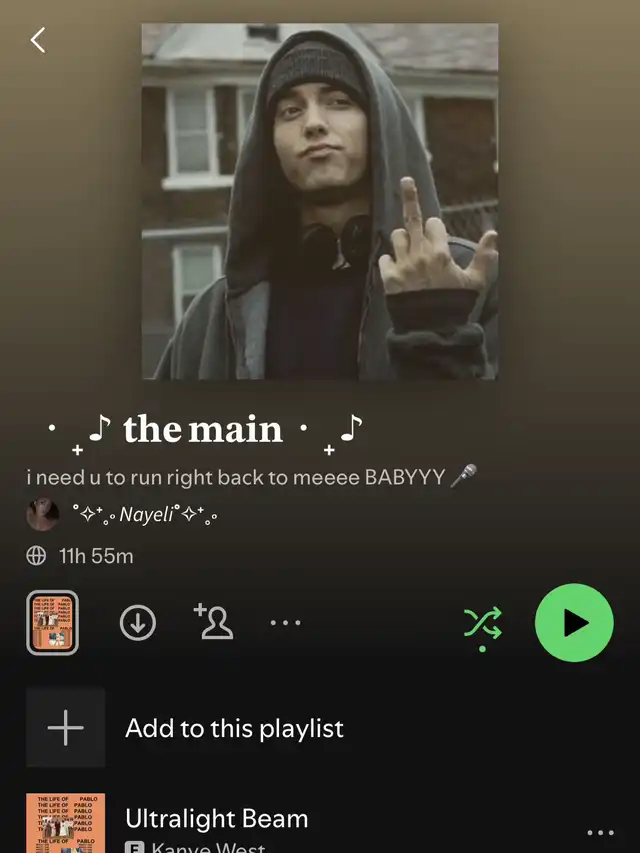Open more options for the playlist
Screen dimensions: 640x853
point(286,623)
